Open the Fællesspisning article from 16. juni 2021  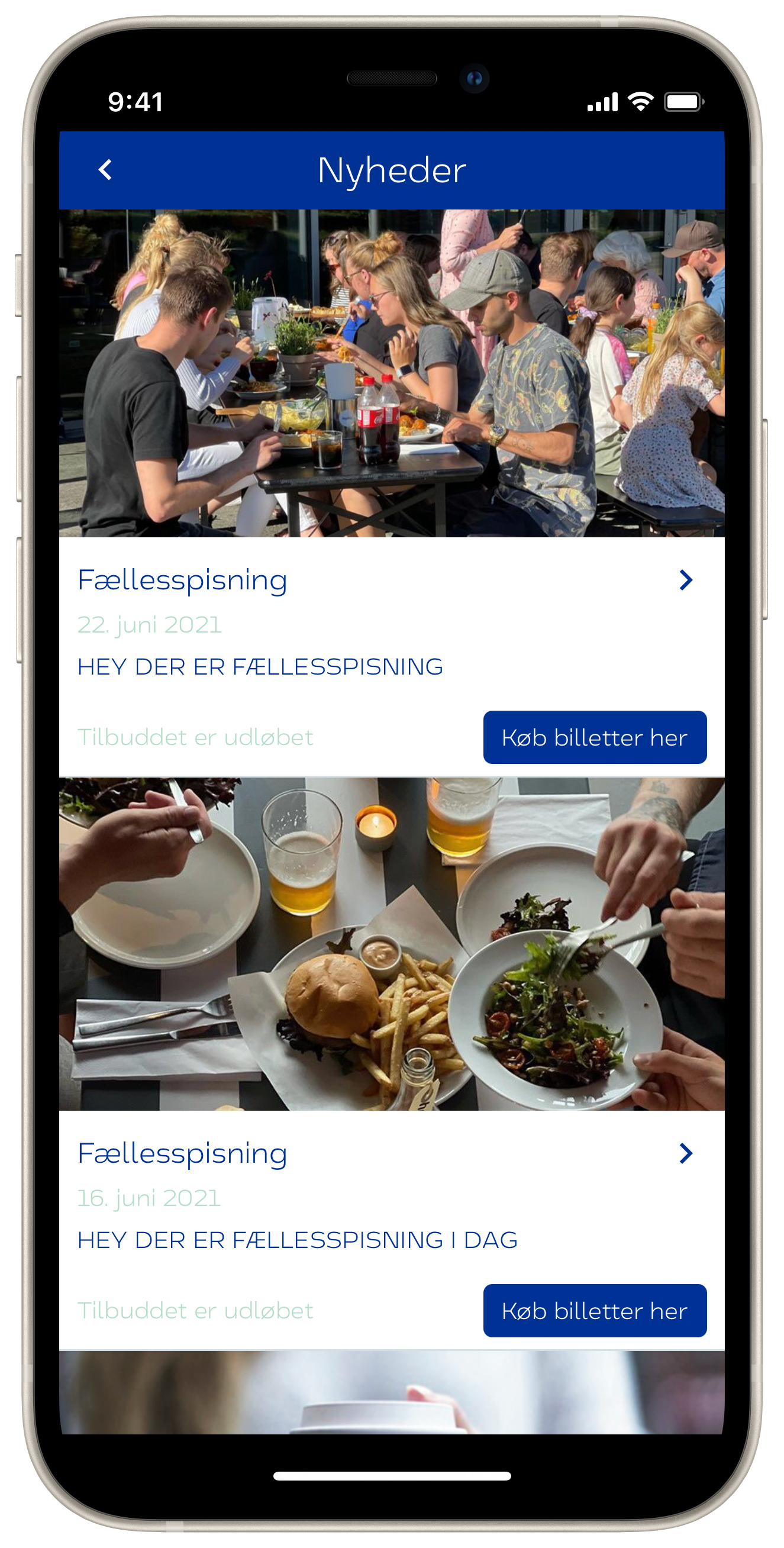click(x=182, y=1154)
